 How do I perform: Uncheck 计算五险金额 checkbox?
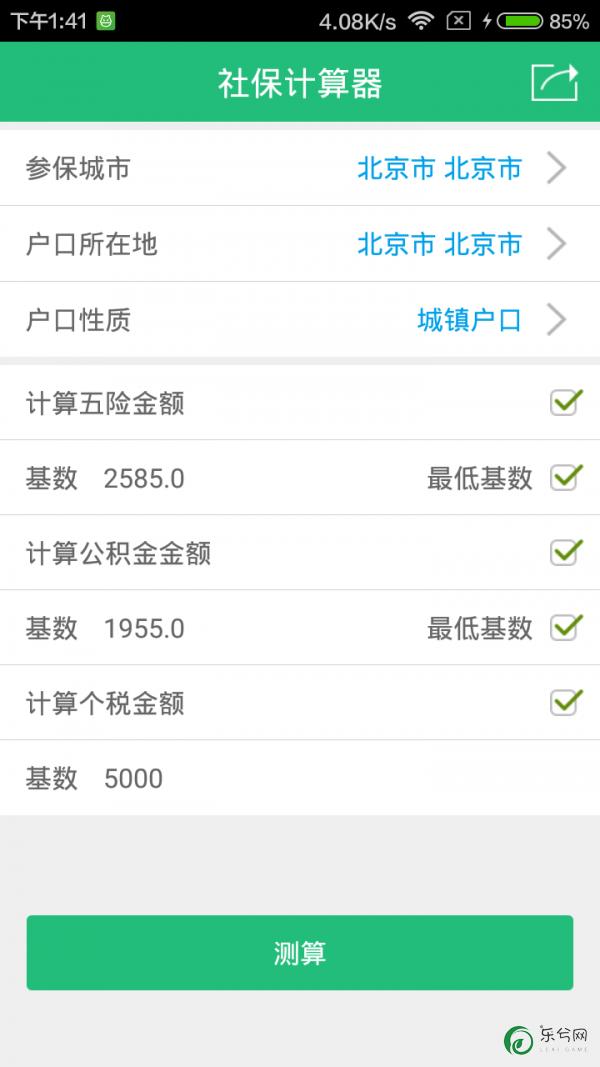565,402
